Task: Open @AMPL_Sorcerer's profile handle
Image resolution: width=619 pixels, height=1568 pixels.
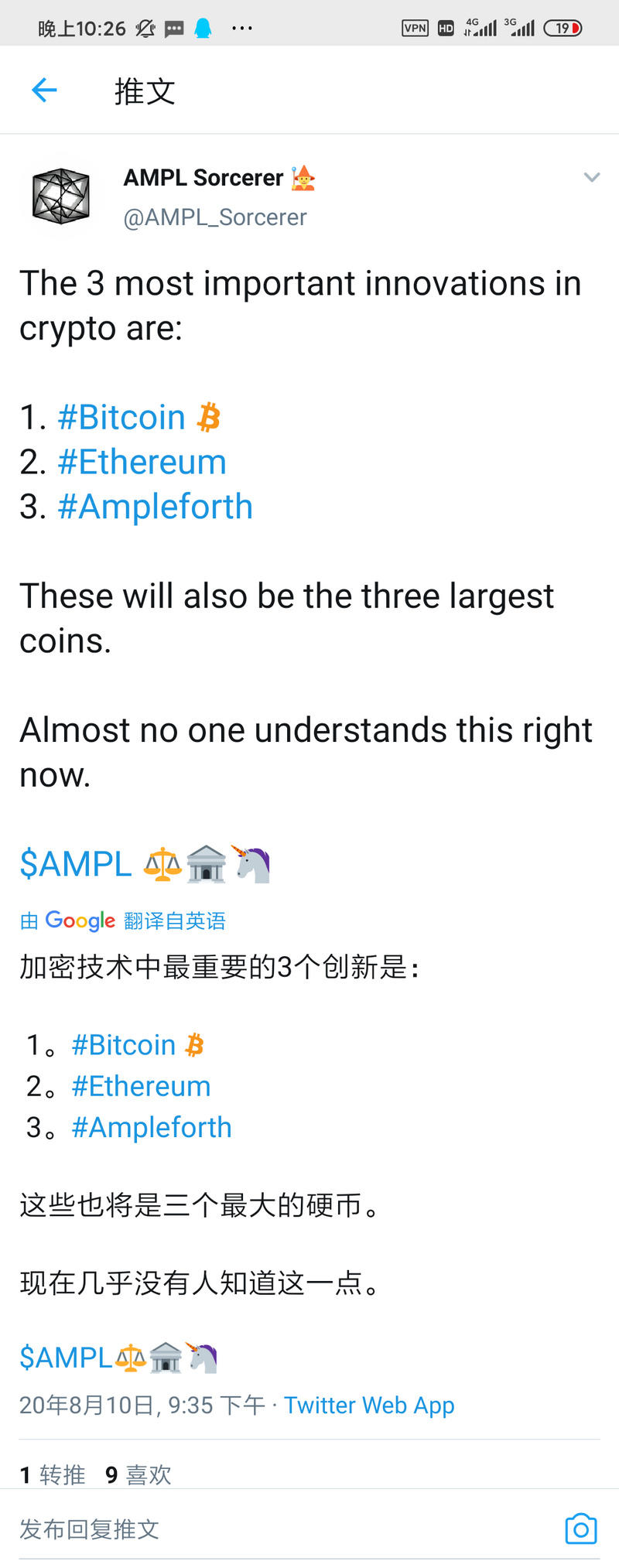Action: pyautogui.click(x=214, y=217)
